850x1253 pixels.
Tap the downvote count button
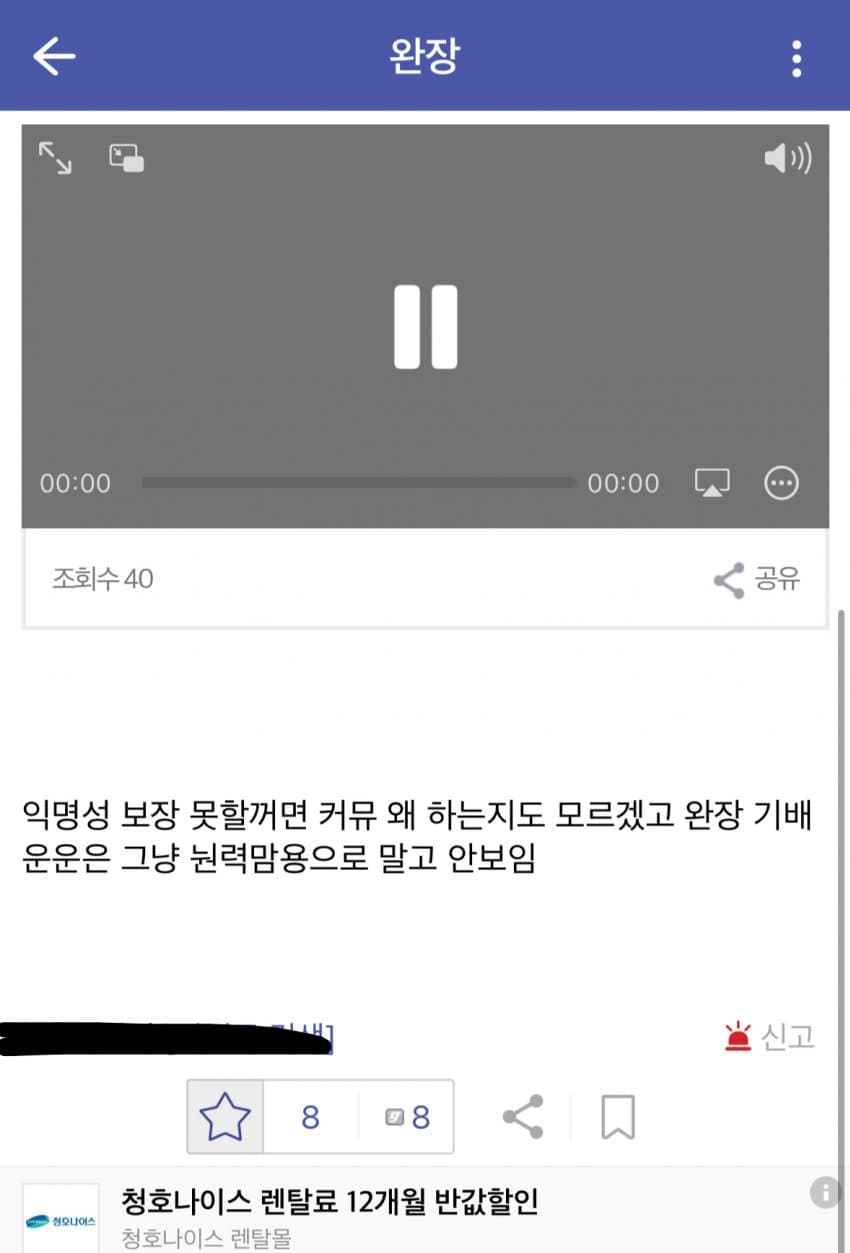(x=407, y=1116)
